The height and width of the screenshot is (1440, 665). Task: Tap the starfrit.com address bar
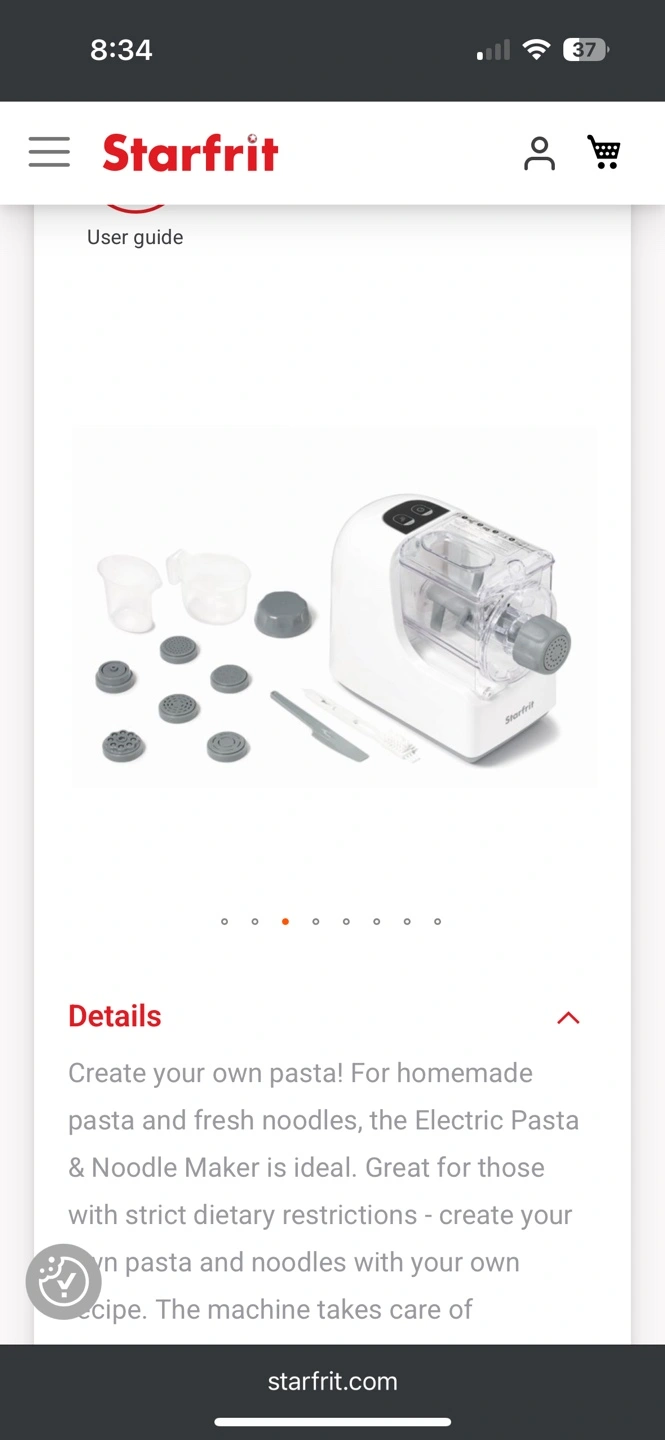click(332, 1381)
